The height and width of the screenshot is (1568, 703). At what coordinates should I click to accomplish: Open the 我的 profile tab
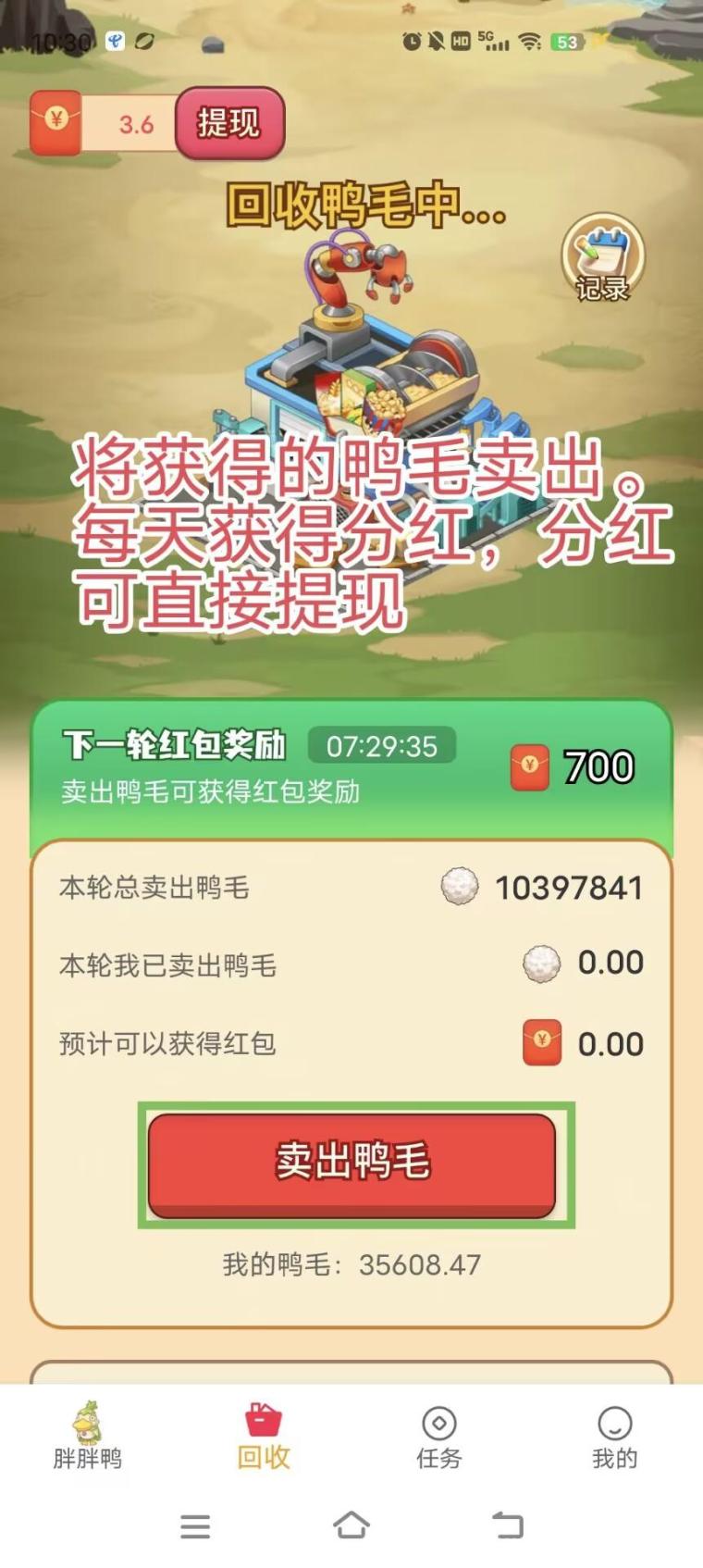point(614,1436)
